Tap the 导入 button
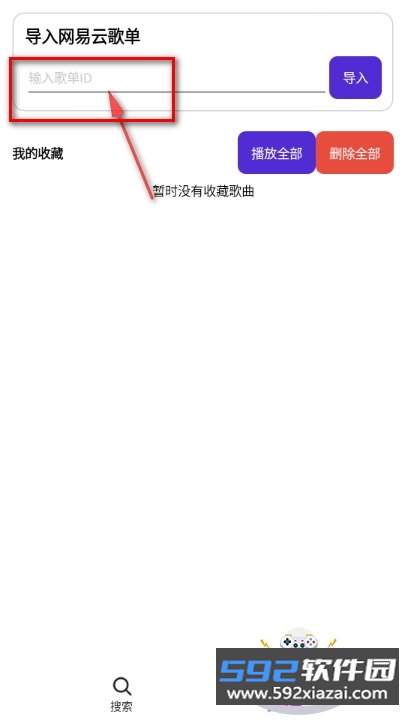 [355, 78]
